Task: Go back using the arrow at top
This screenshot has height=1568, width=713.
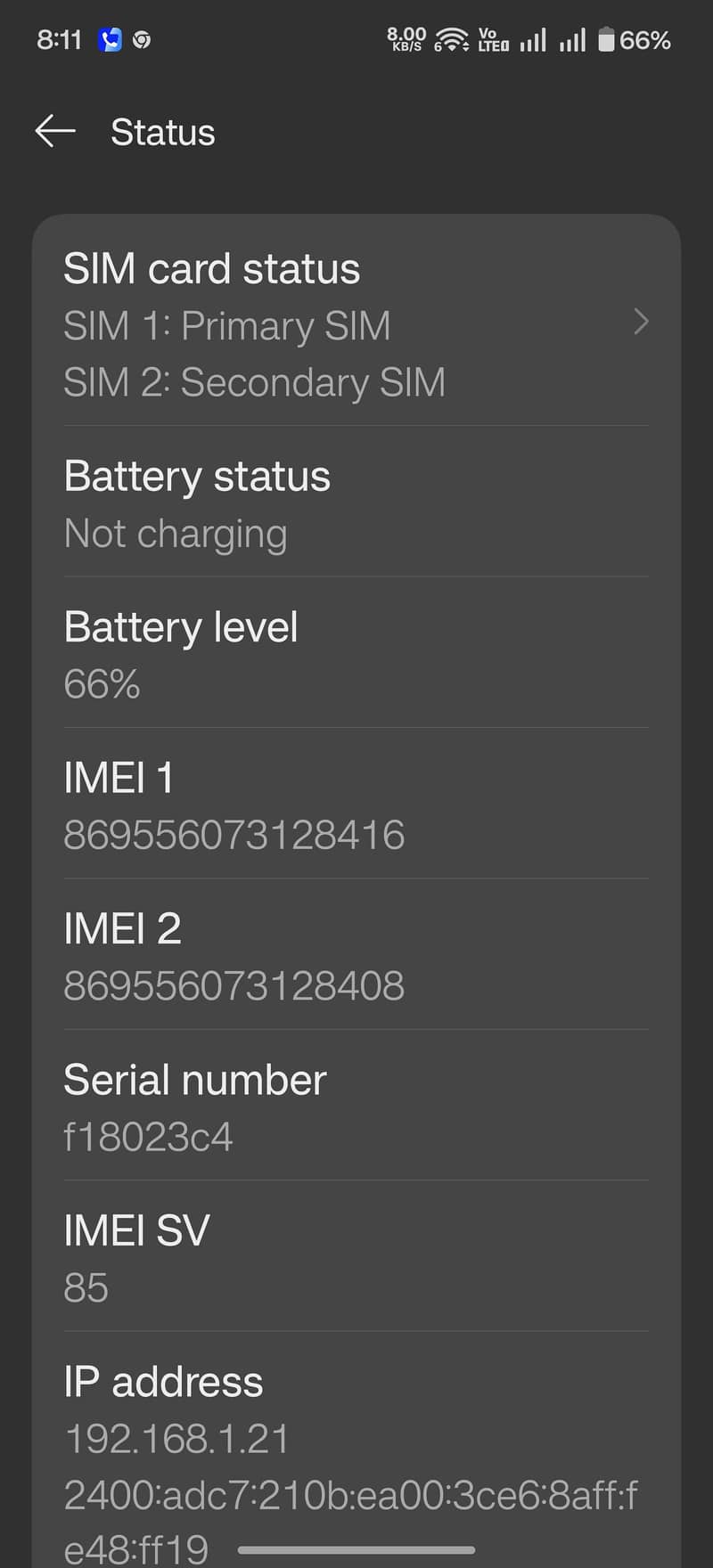Action: click(x=54, y=131)
